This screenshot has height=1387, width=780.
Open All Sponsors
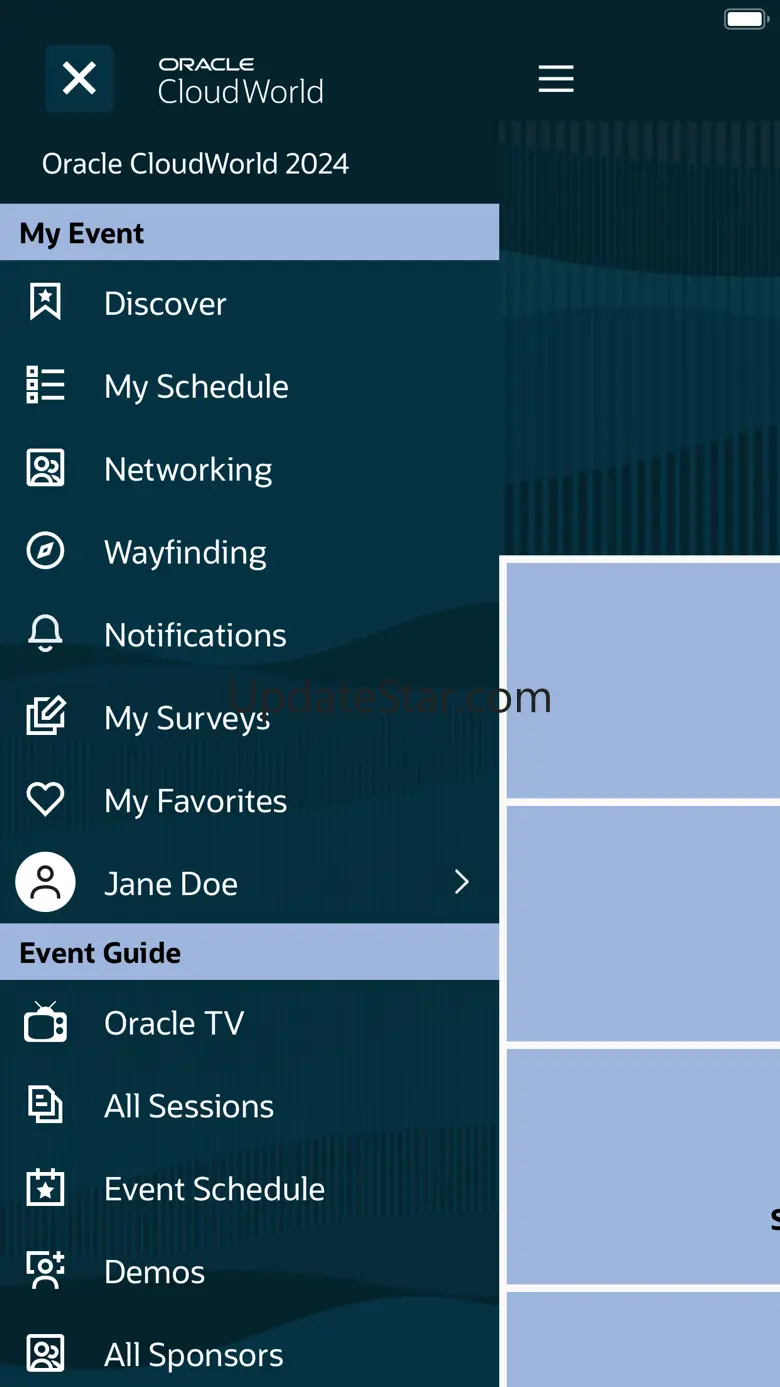(249, 1355)
